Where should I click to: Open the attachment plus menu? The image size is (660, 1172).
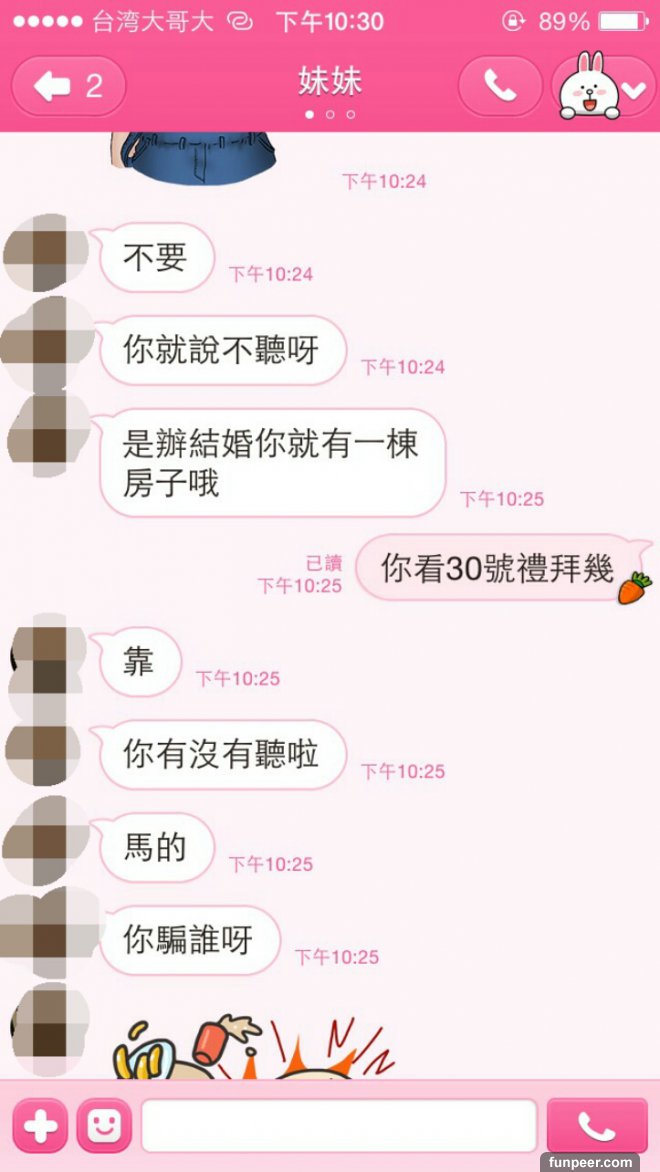[40, 1127]
